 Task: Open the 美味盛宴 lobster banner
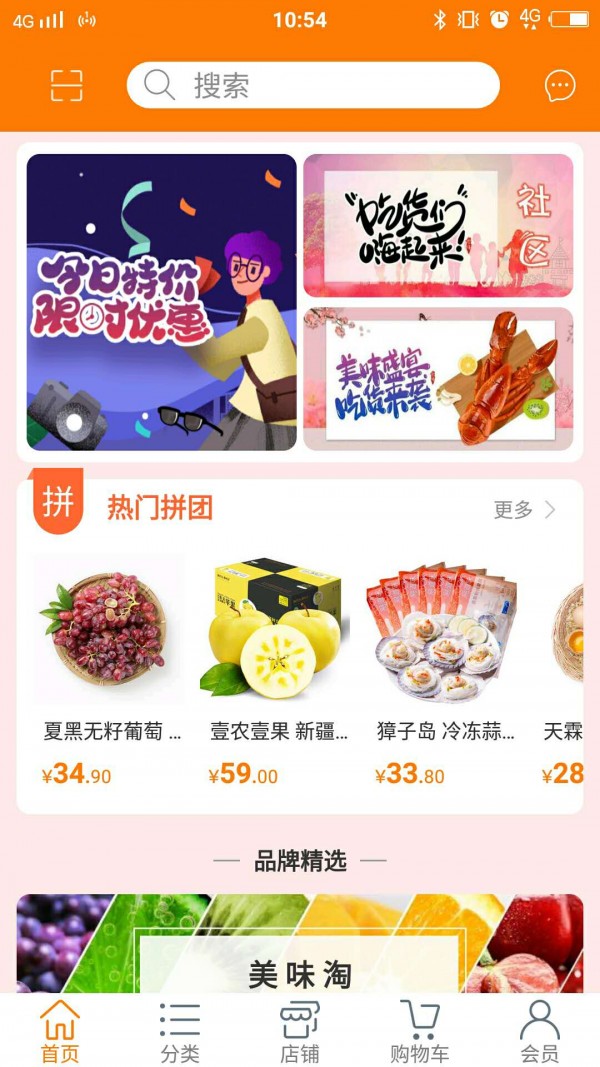pos(438,379)
